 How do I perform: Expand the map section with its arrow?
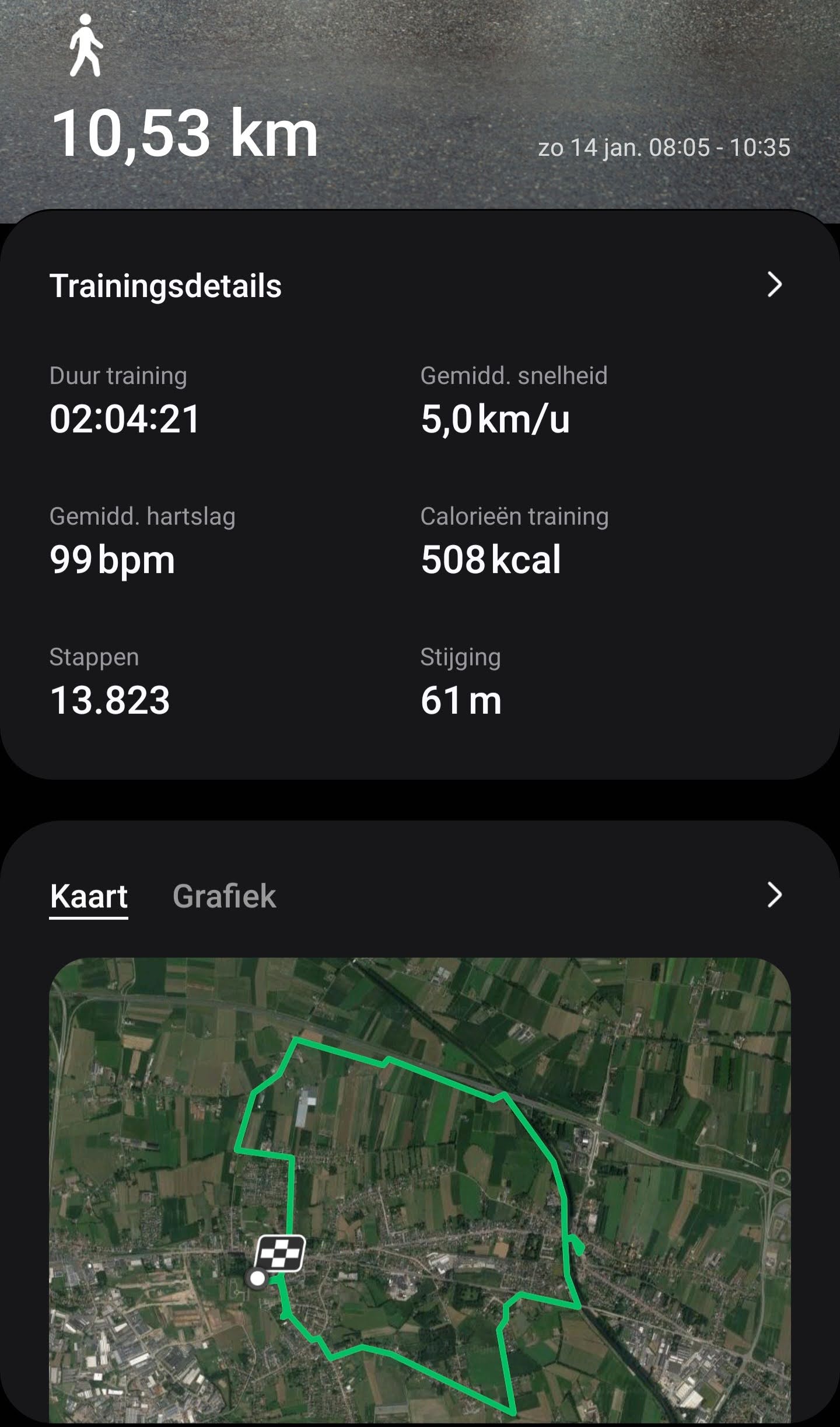[774, 895]
